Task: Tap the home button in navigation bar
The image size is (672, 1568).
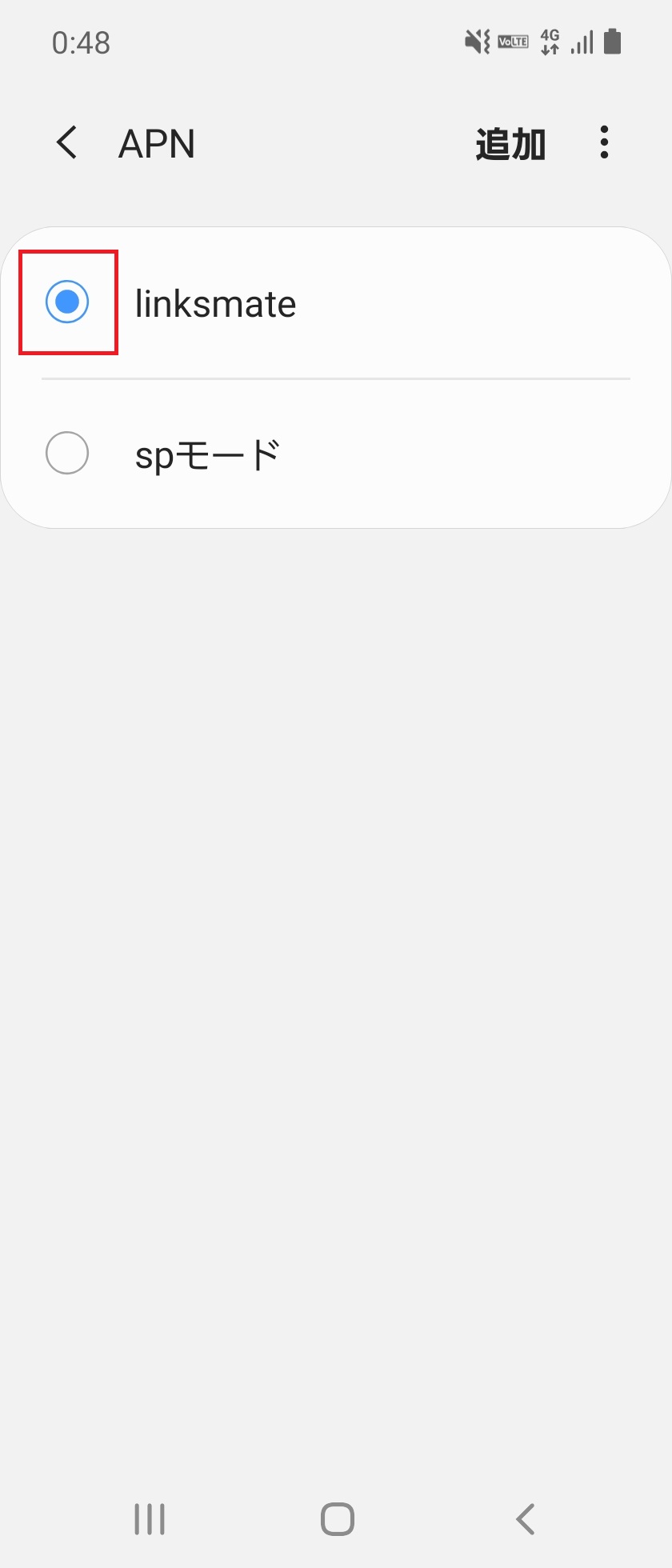Action: (x=336, y=1518)
